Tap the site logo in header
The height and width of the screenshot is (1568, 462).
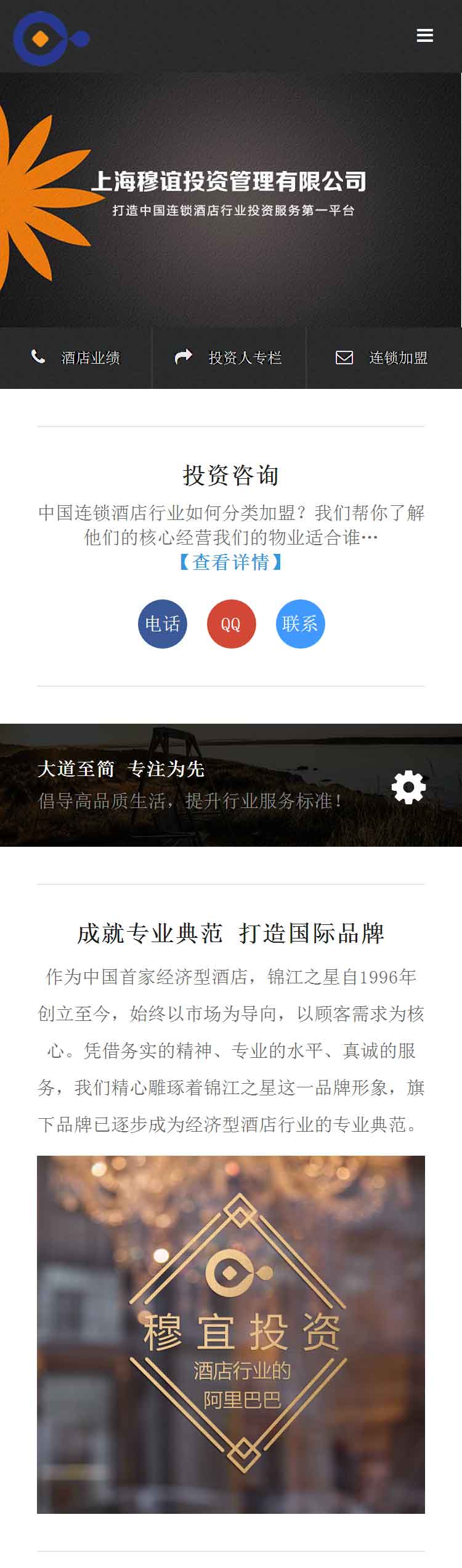click(x=51, y=38)
